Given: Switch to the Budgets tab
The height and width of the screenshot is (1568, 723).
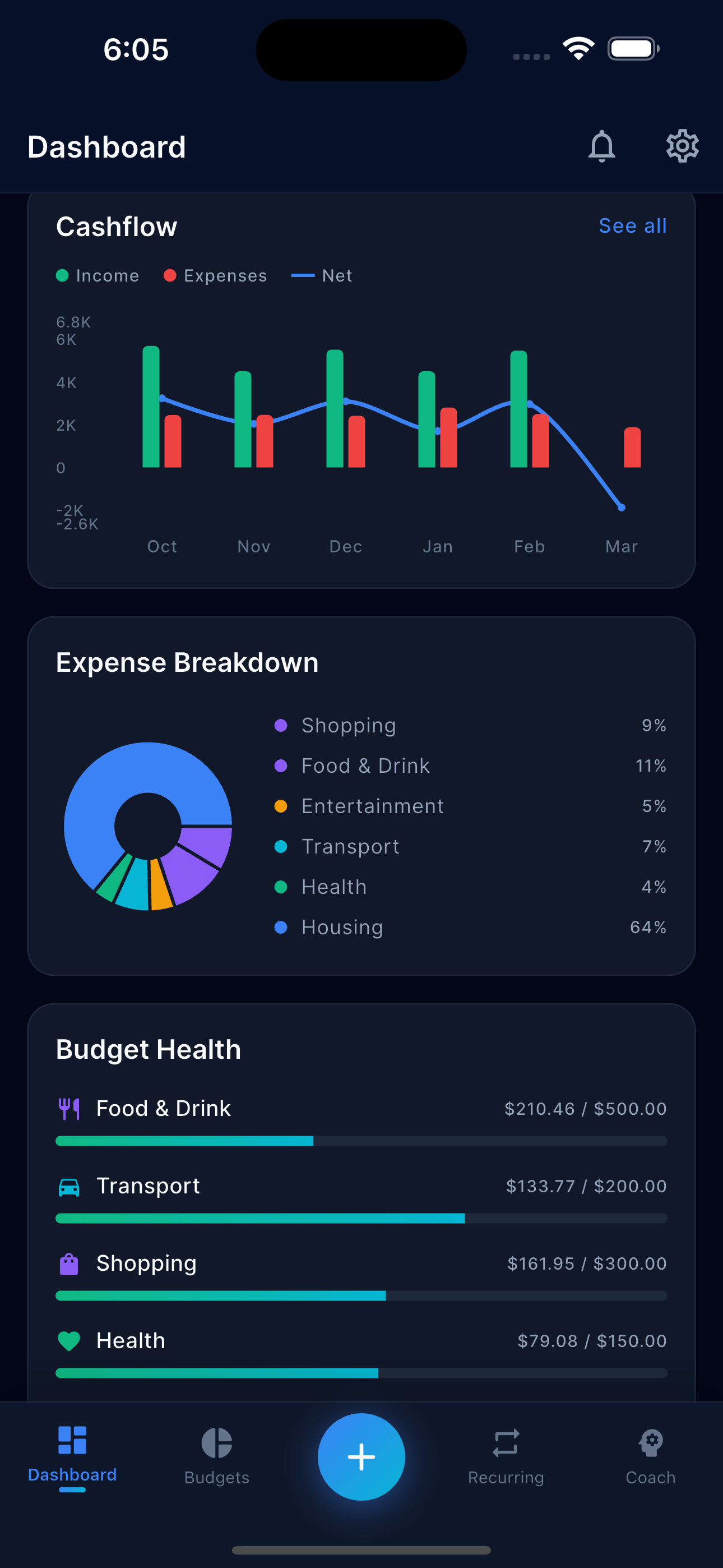Looking at the screenshot, I should pos(217,1455).
